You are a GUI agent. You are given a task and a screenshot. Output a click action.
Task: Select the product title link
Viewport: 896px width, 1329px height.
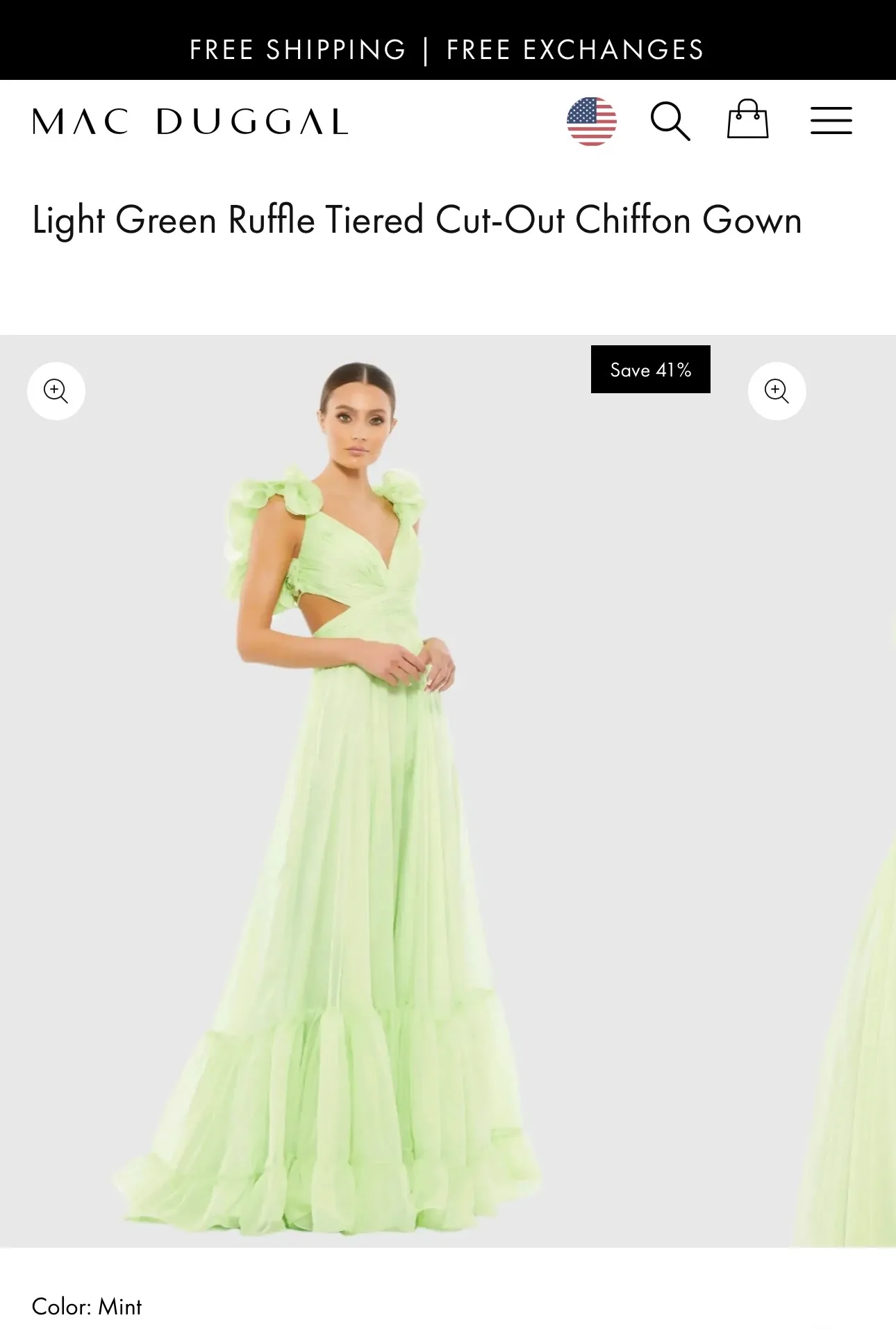click(415, 221)
